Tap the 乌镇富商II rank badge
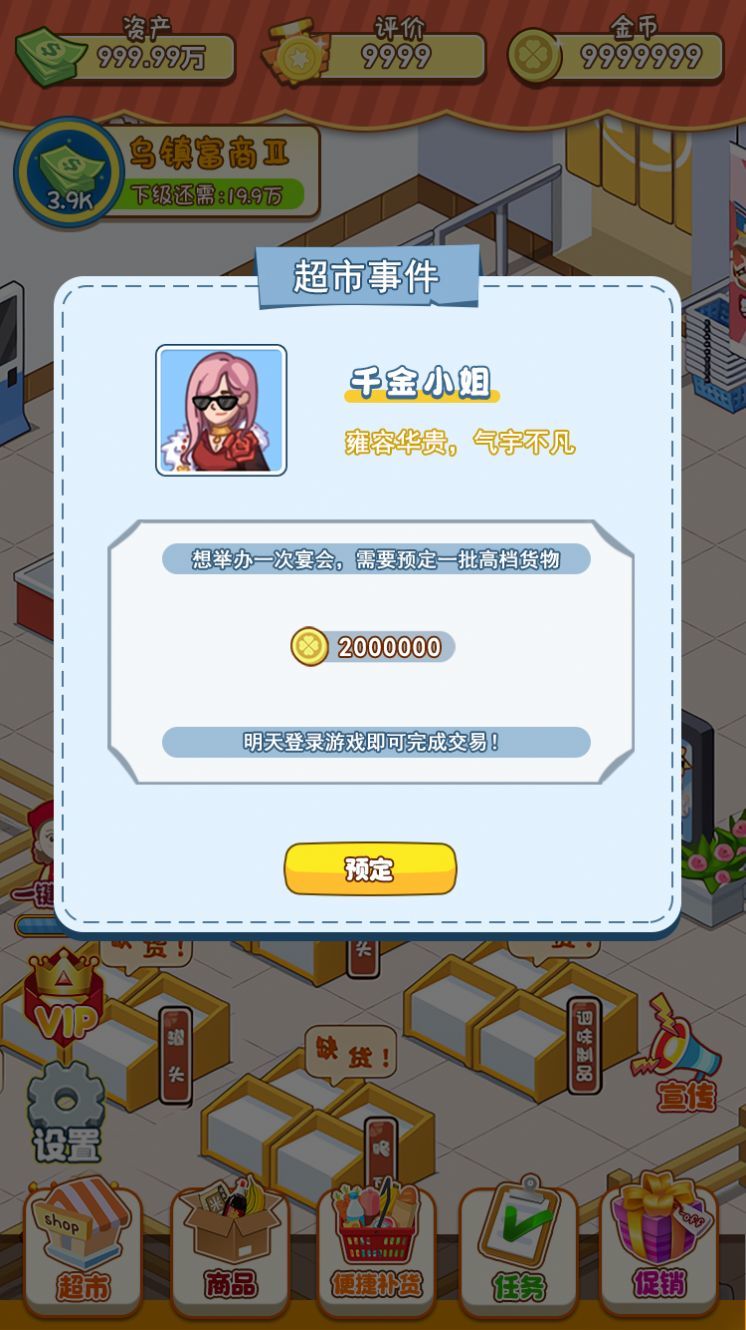This screenshot has height=1330, width=746. [210, 152]
